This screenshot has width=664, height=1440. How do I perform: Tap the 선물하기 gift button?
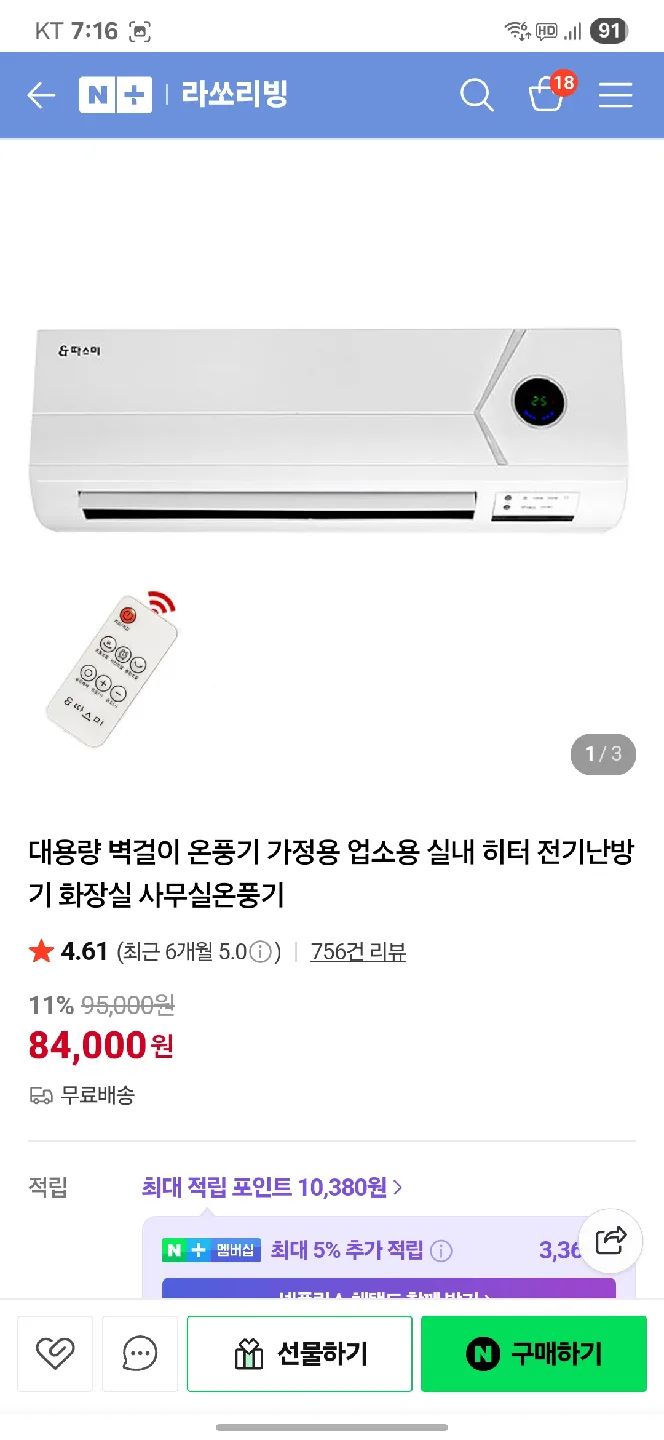pyautogui.click(x=300, y=1354)
